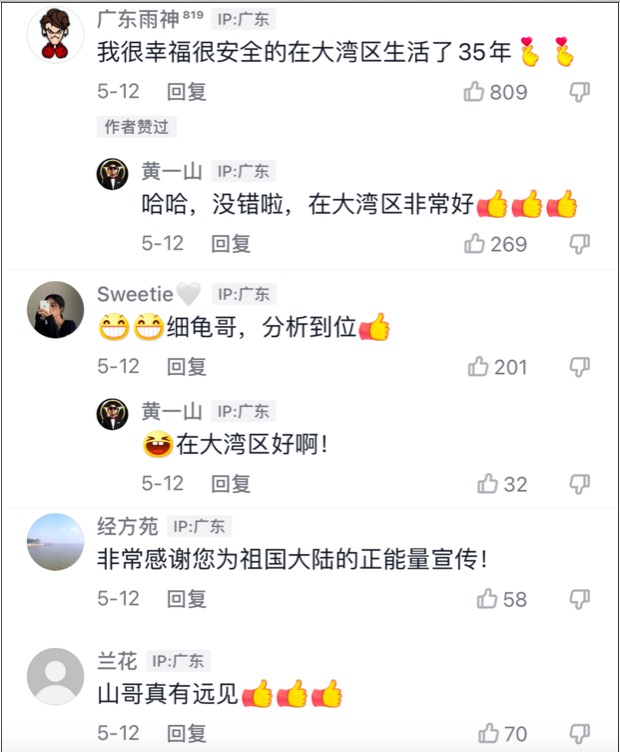Dislike 广东雨神's comment

[580, 92]
